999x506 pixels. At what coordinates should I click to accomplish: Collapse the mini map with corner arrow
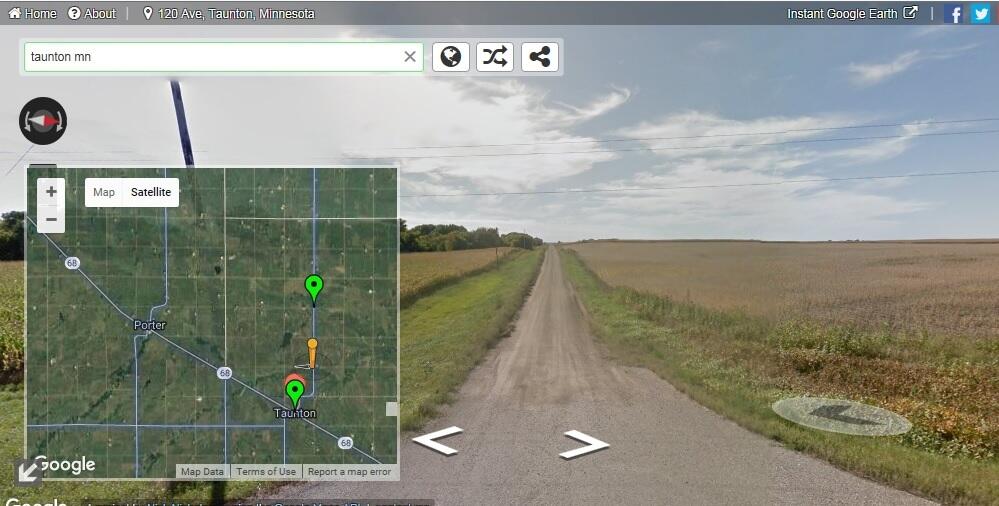(x=27, y=471)
